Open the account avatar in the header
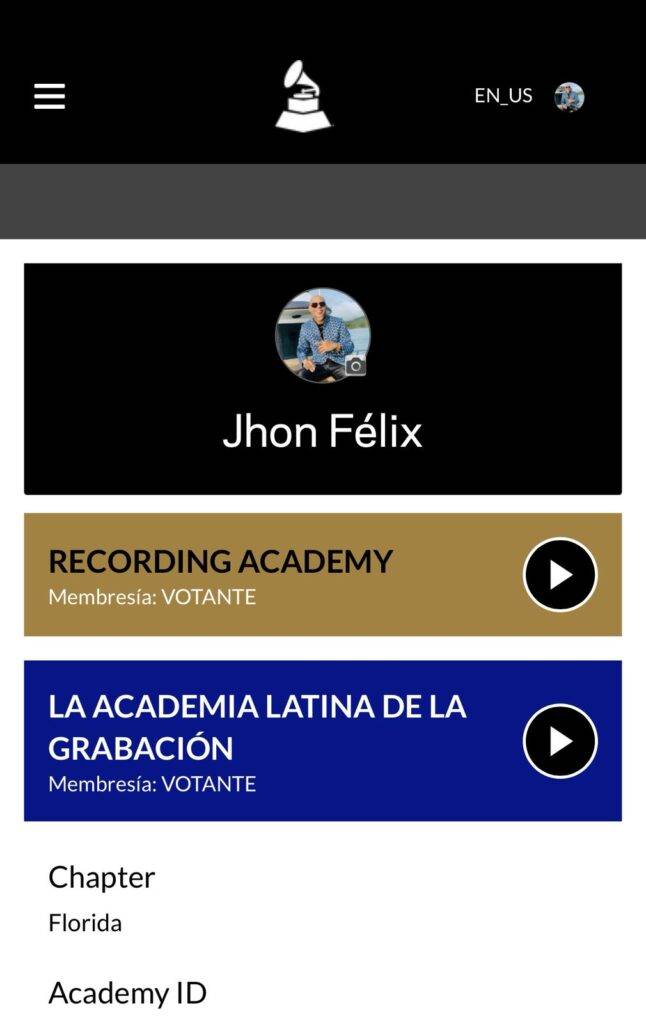 pyautogui.click(x=569, y=97)
